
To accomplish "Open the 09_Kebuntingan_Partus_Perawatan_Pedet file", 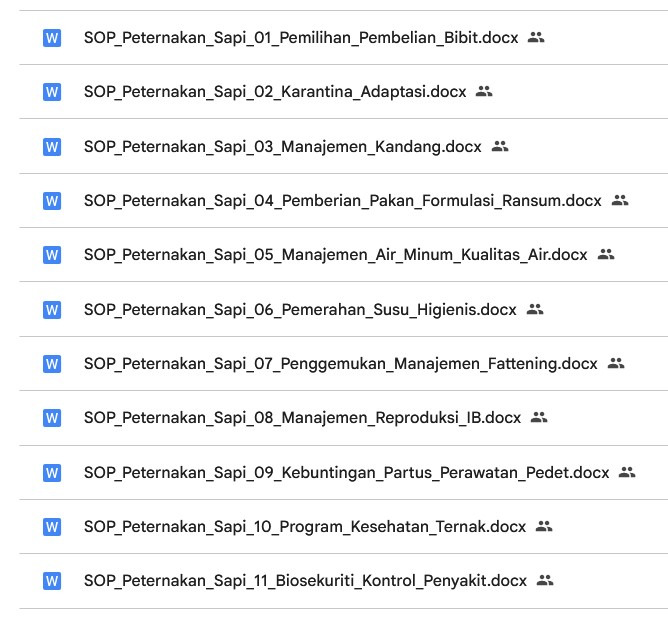I will (x=346, y=472).
